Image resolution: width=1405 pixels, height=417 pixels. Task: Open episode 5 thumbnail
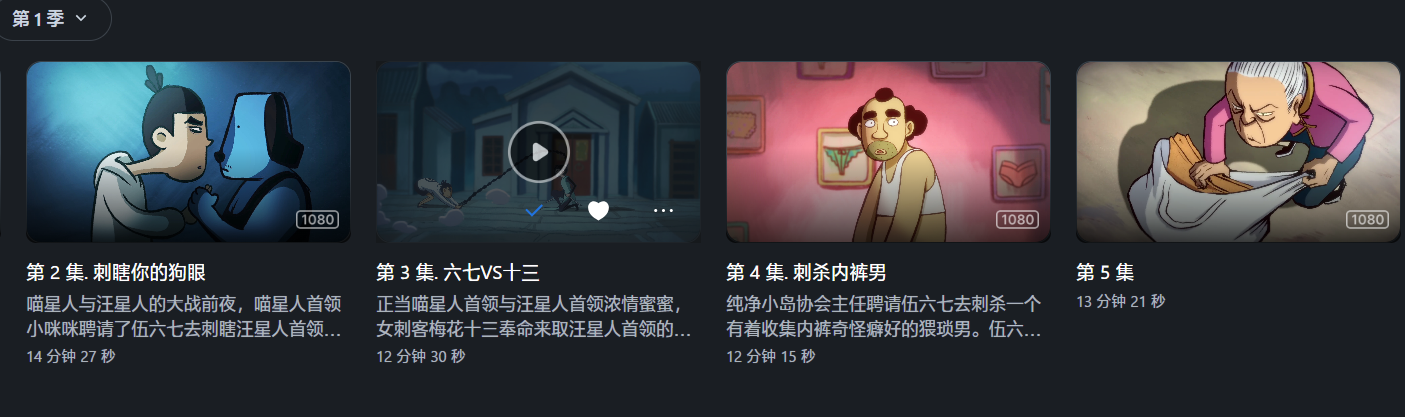(x=1238, y=152)
